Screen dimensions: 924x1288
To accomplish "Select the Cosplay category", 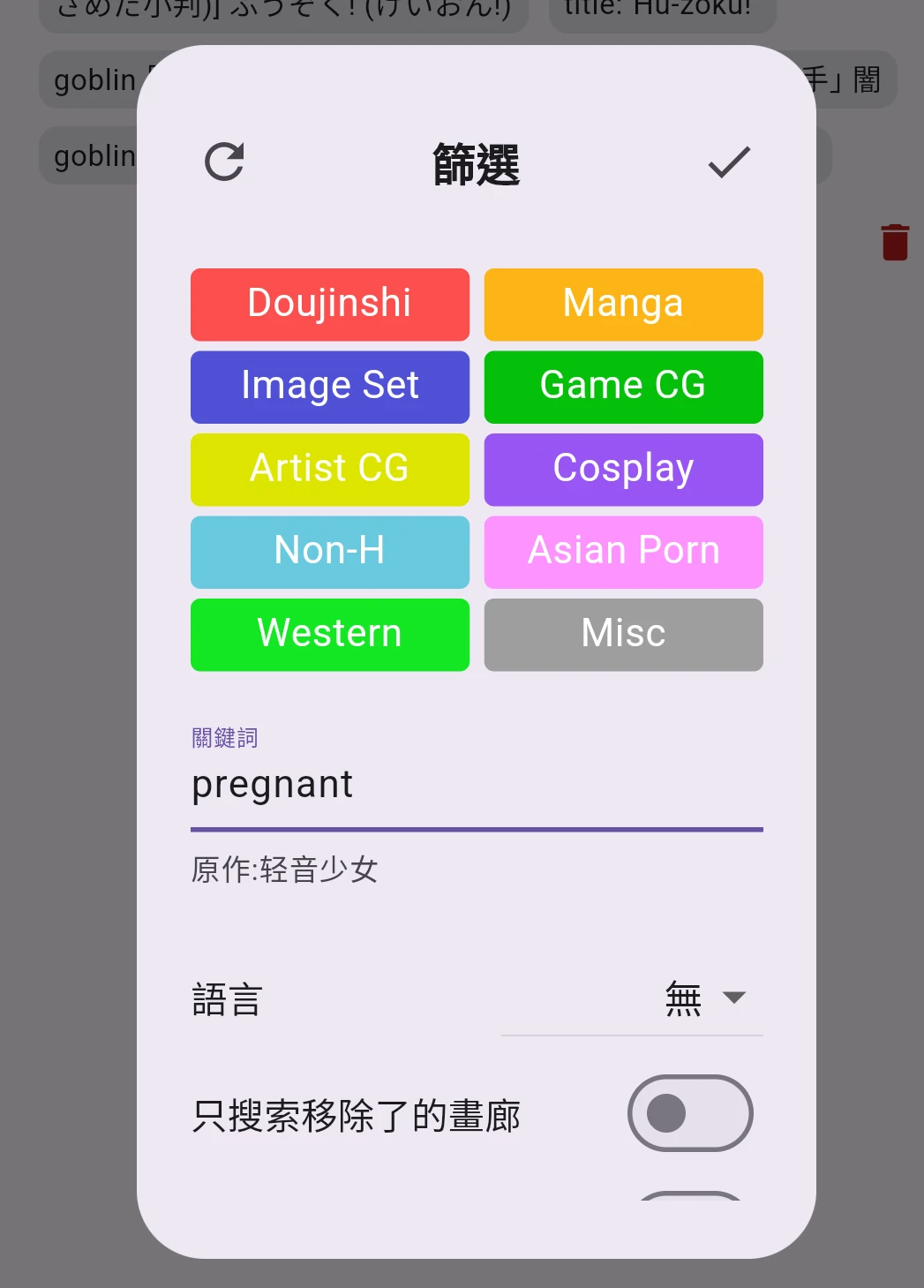I will point(623,469).
